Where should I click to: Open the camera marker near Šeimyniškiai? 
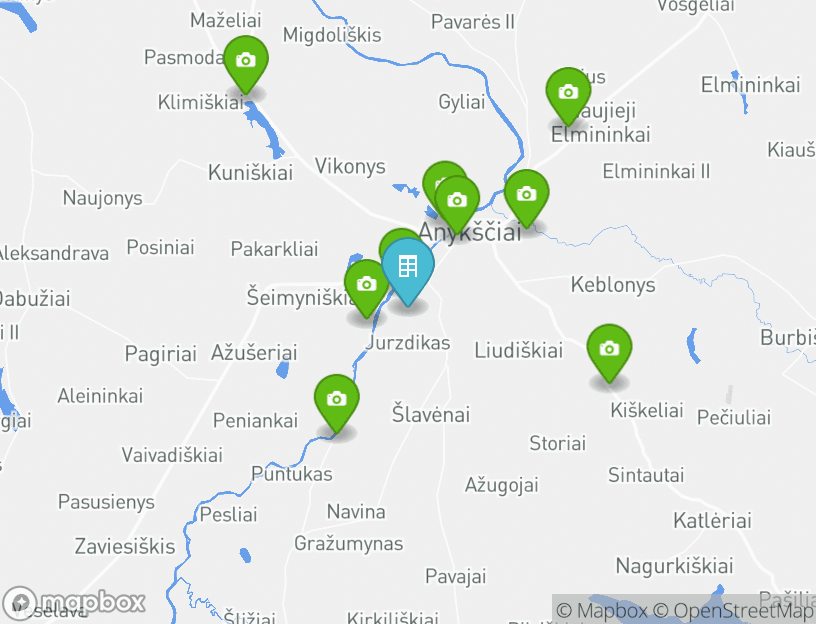[366, 284]
